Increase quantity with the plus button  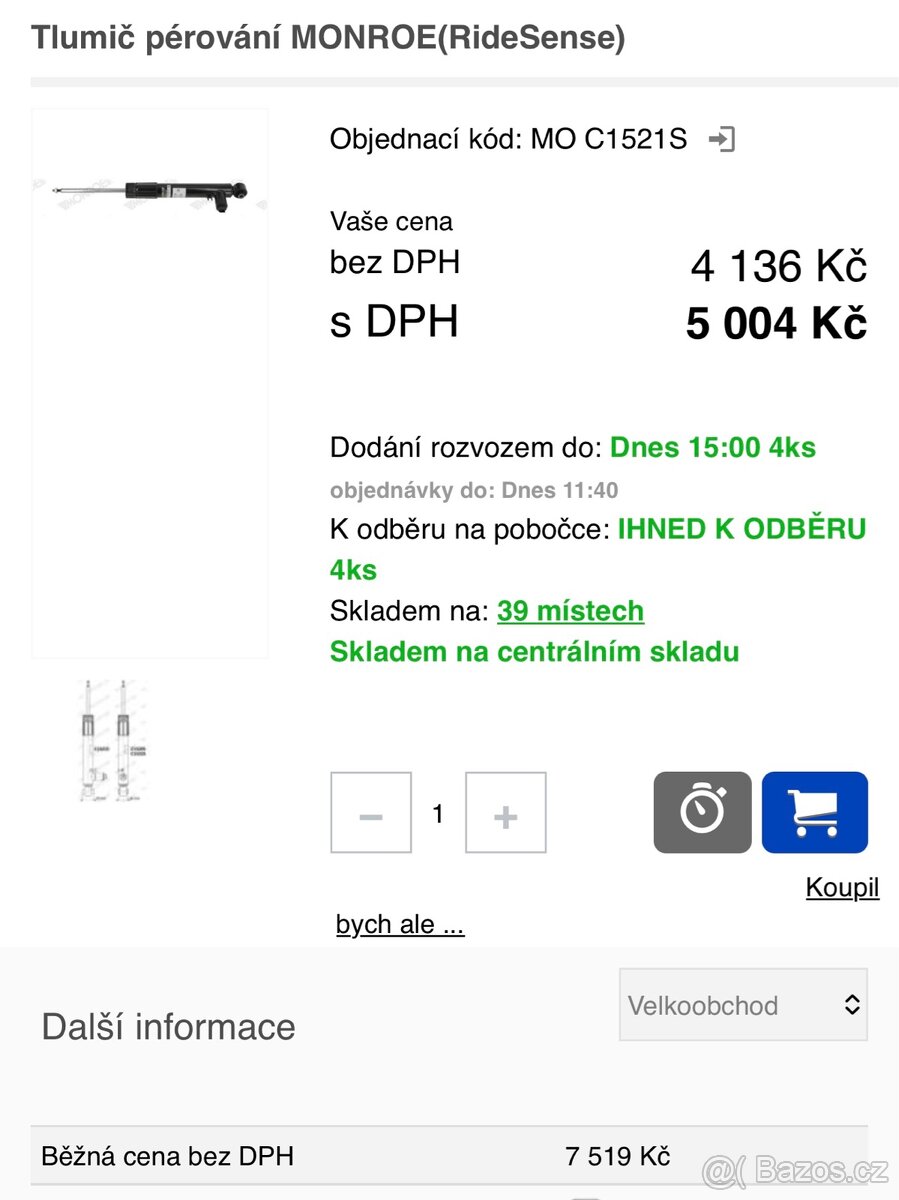click(x=506, y=813)
